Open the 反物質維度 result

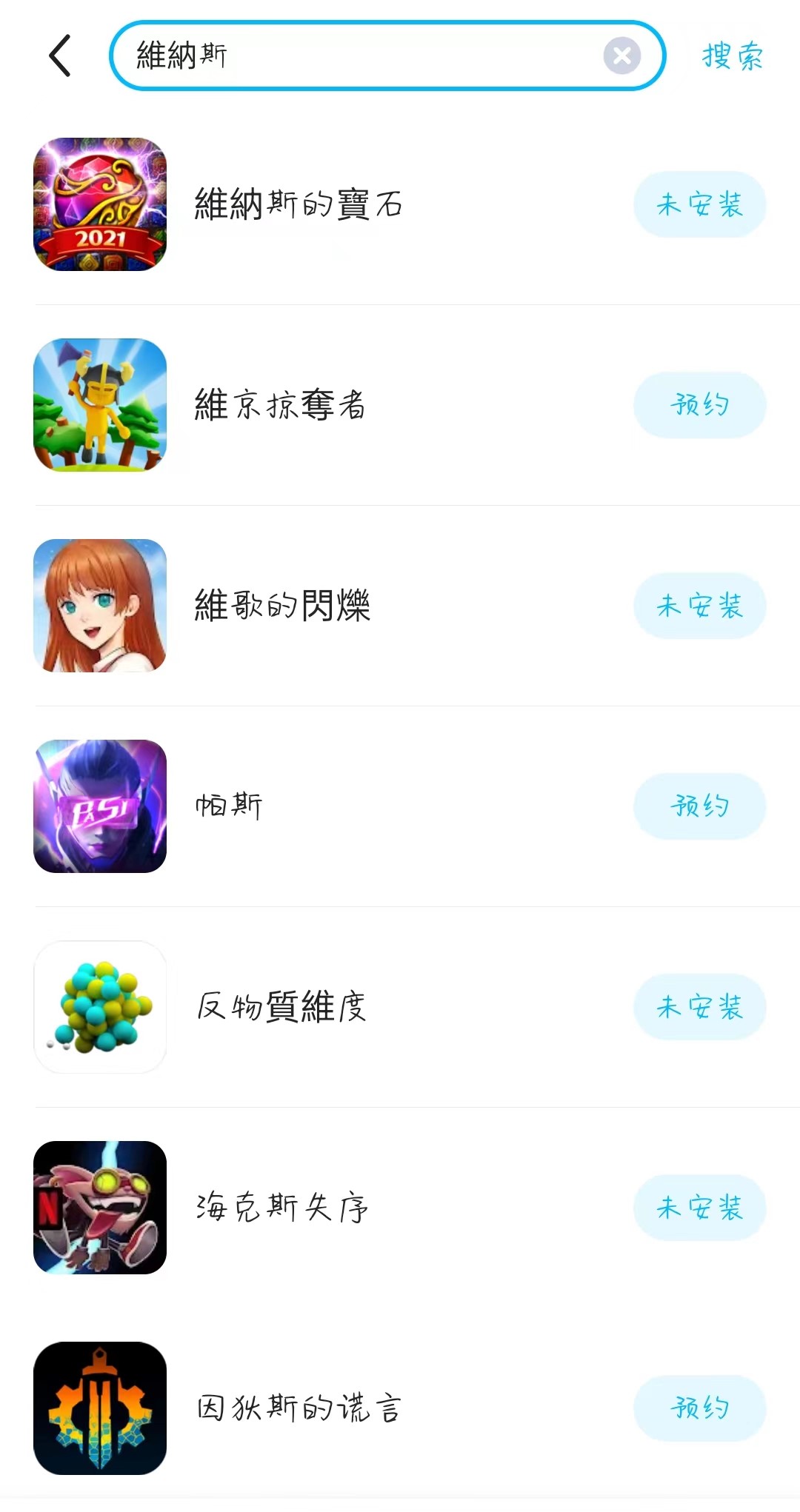click(x=281, y=1007)
